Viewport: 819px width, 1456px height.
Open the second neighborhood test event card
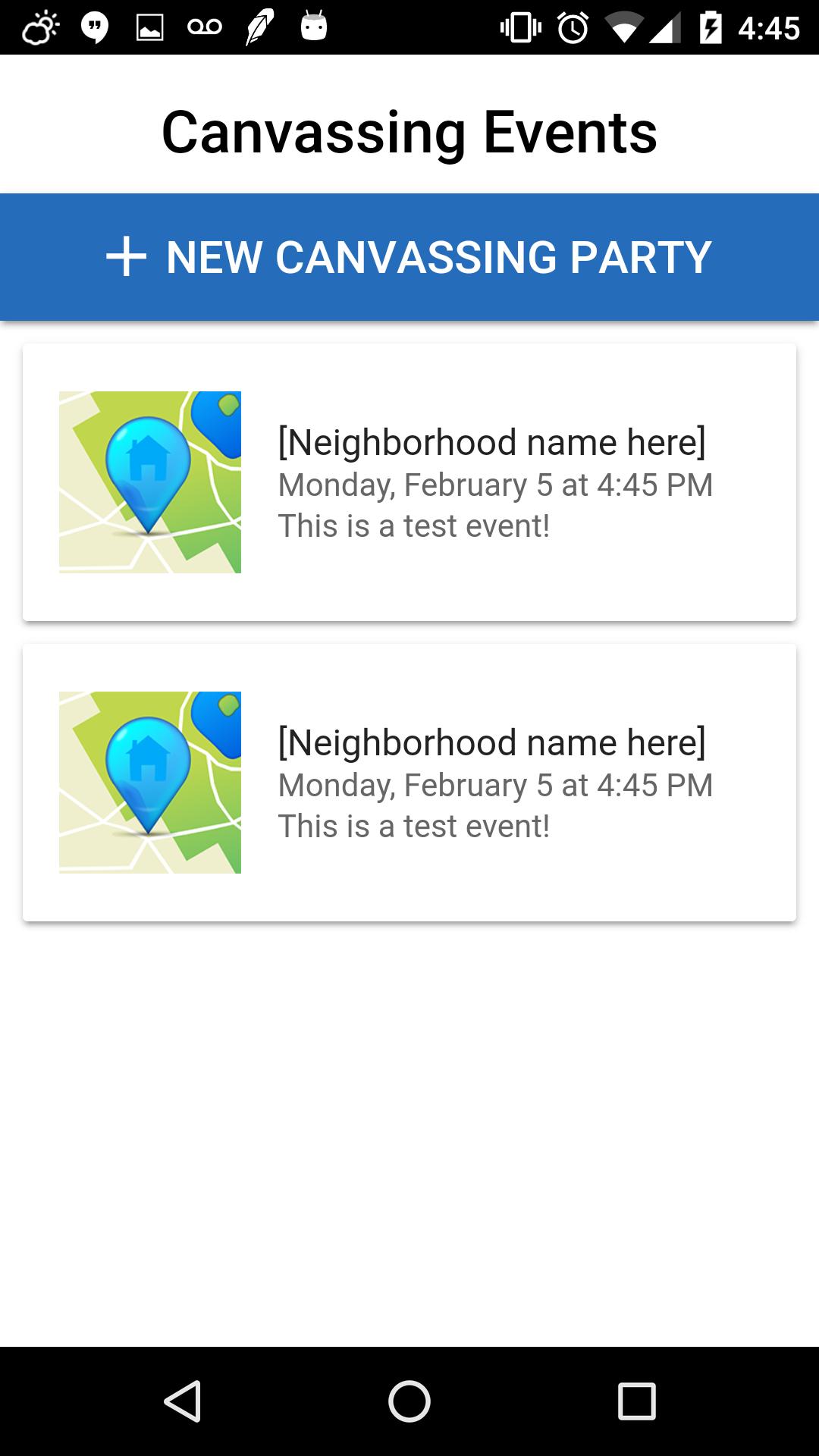pos(409,783)
